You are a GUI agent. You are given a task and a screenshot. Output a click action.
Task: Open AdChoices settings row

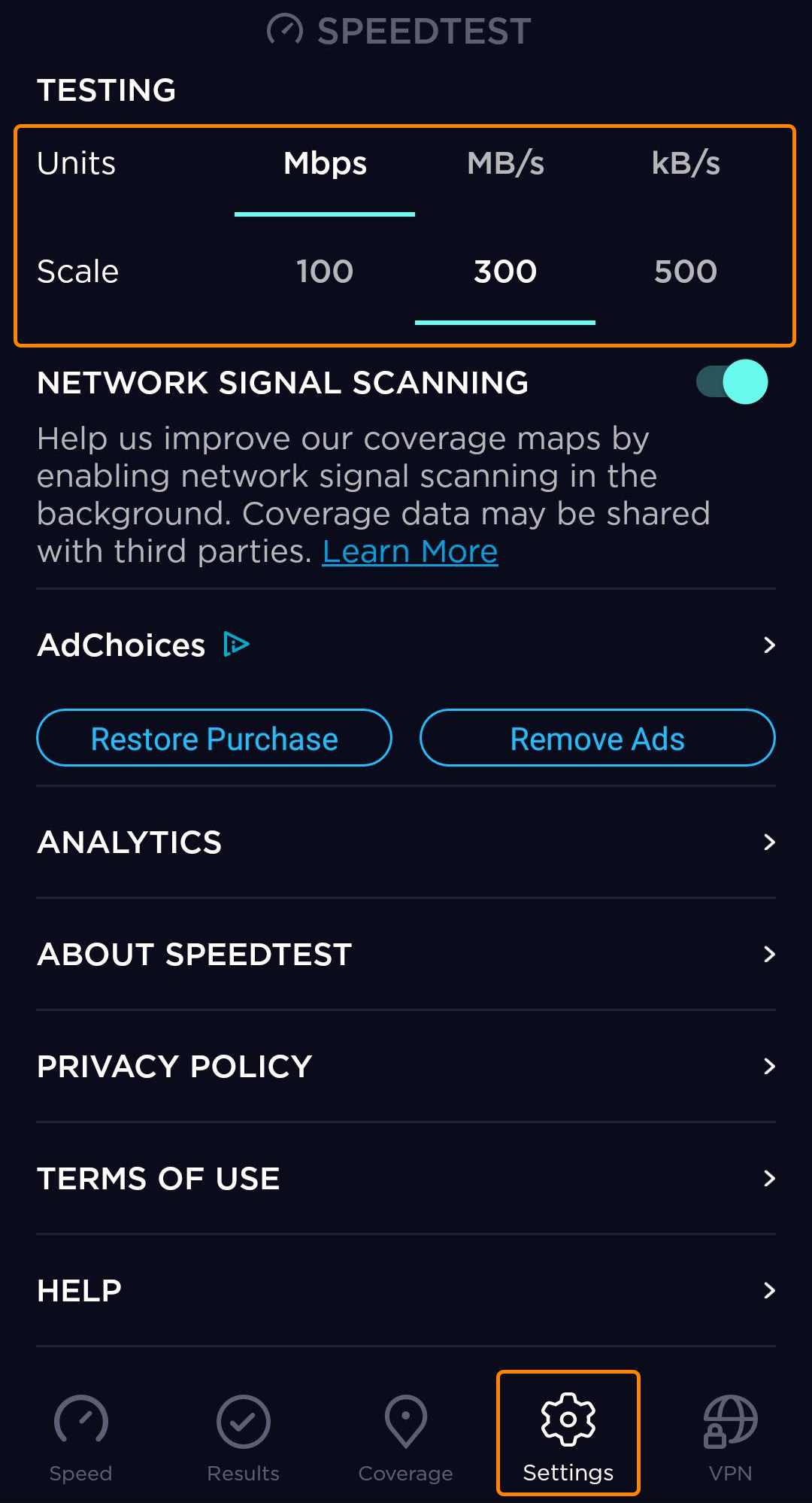(406, 645)
